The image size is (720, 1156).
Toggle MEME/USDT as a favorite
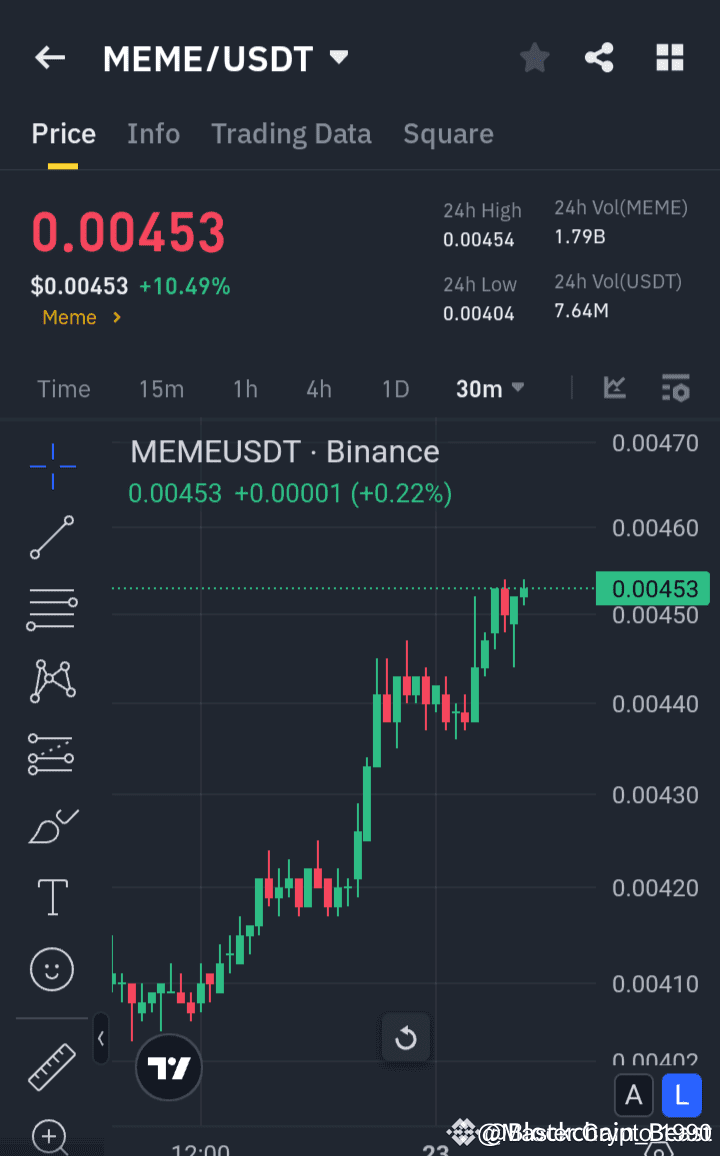pos(533,57)
